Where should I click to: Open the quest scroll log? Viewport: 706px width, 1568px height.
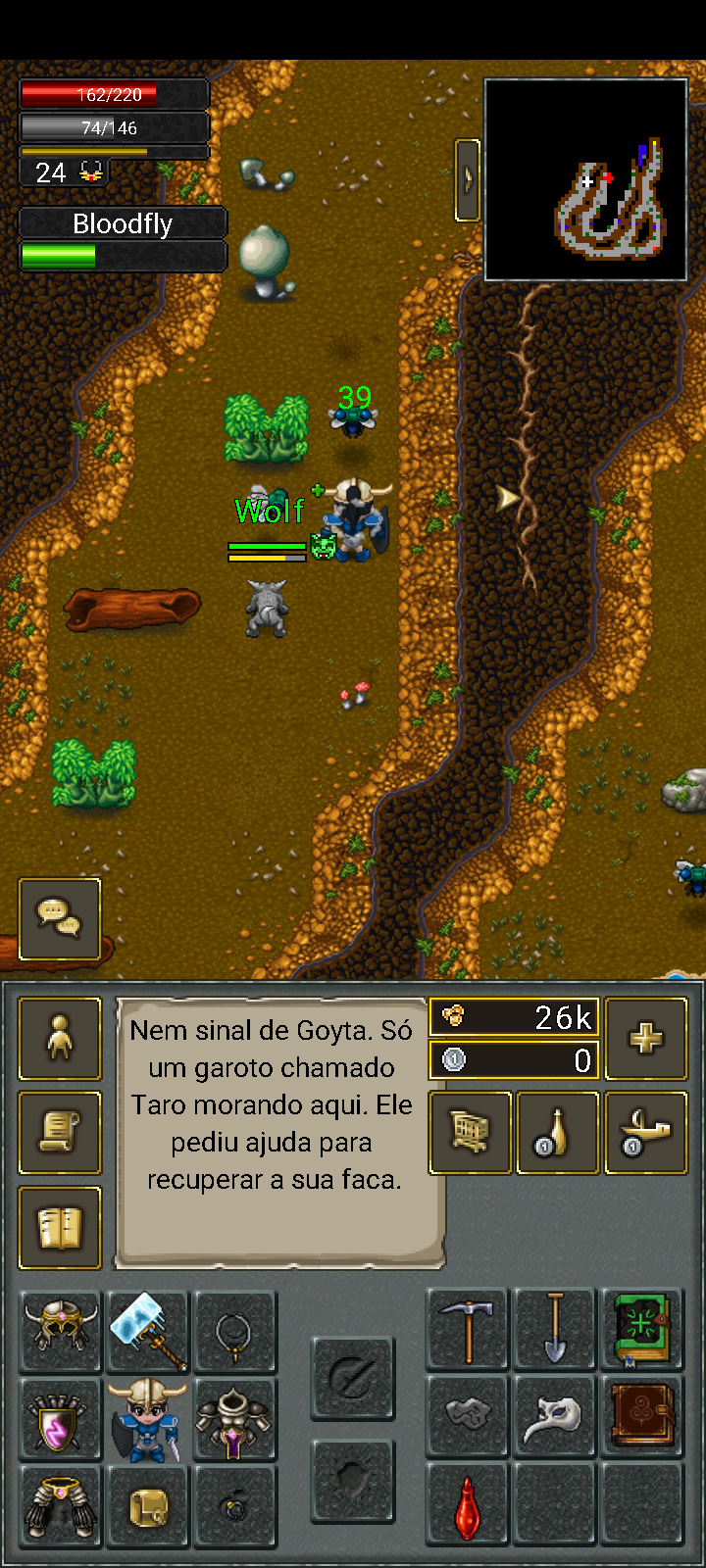tap(60, 1133)
